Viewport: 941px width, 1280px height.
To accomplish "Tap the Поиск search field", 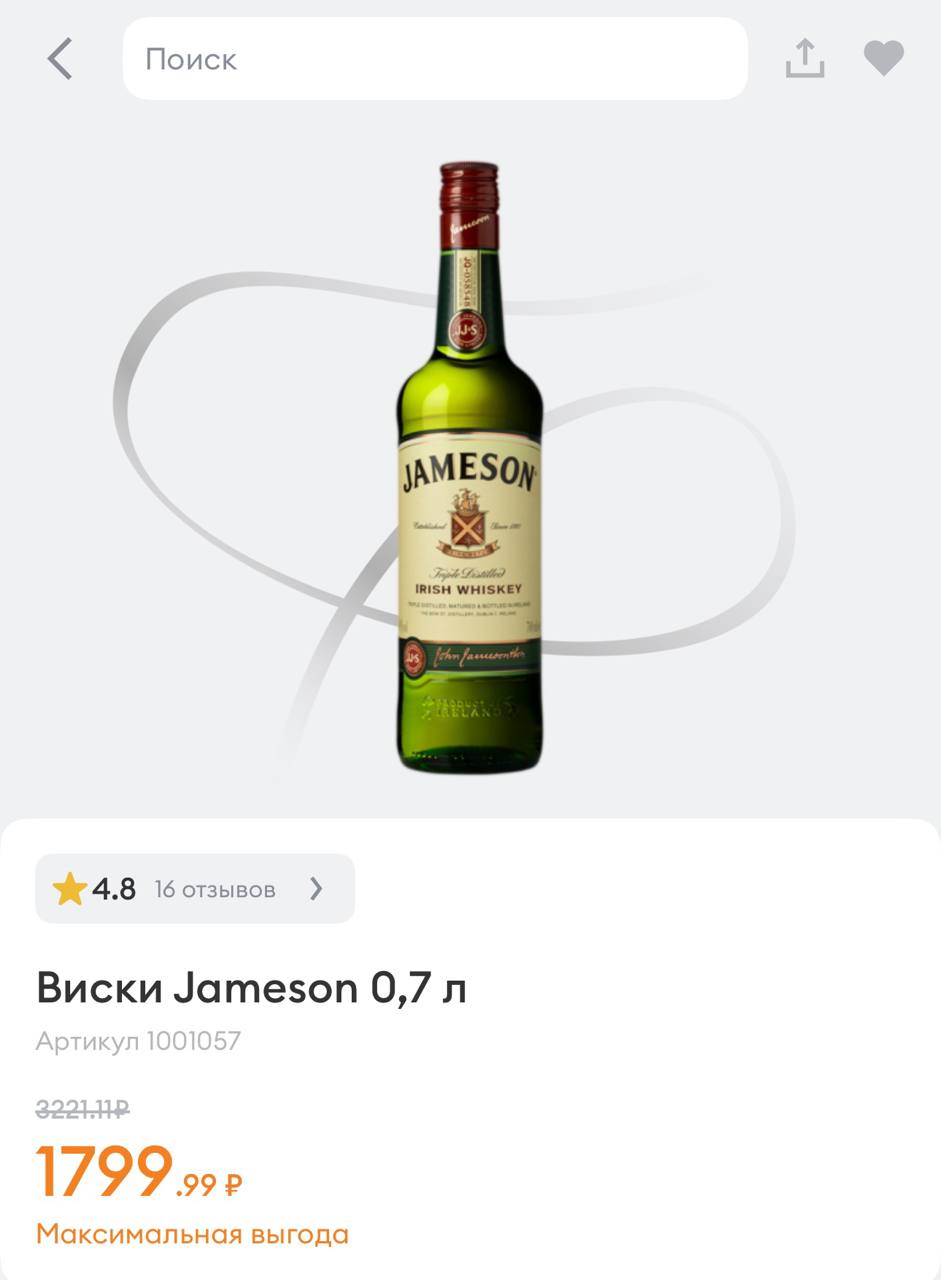I will pyautogui.click(x=435, y=59).
